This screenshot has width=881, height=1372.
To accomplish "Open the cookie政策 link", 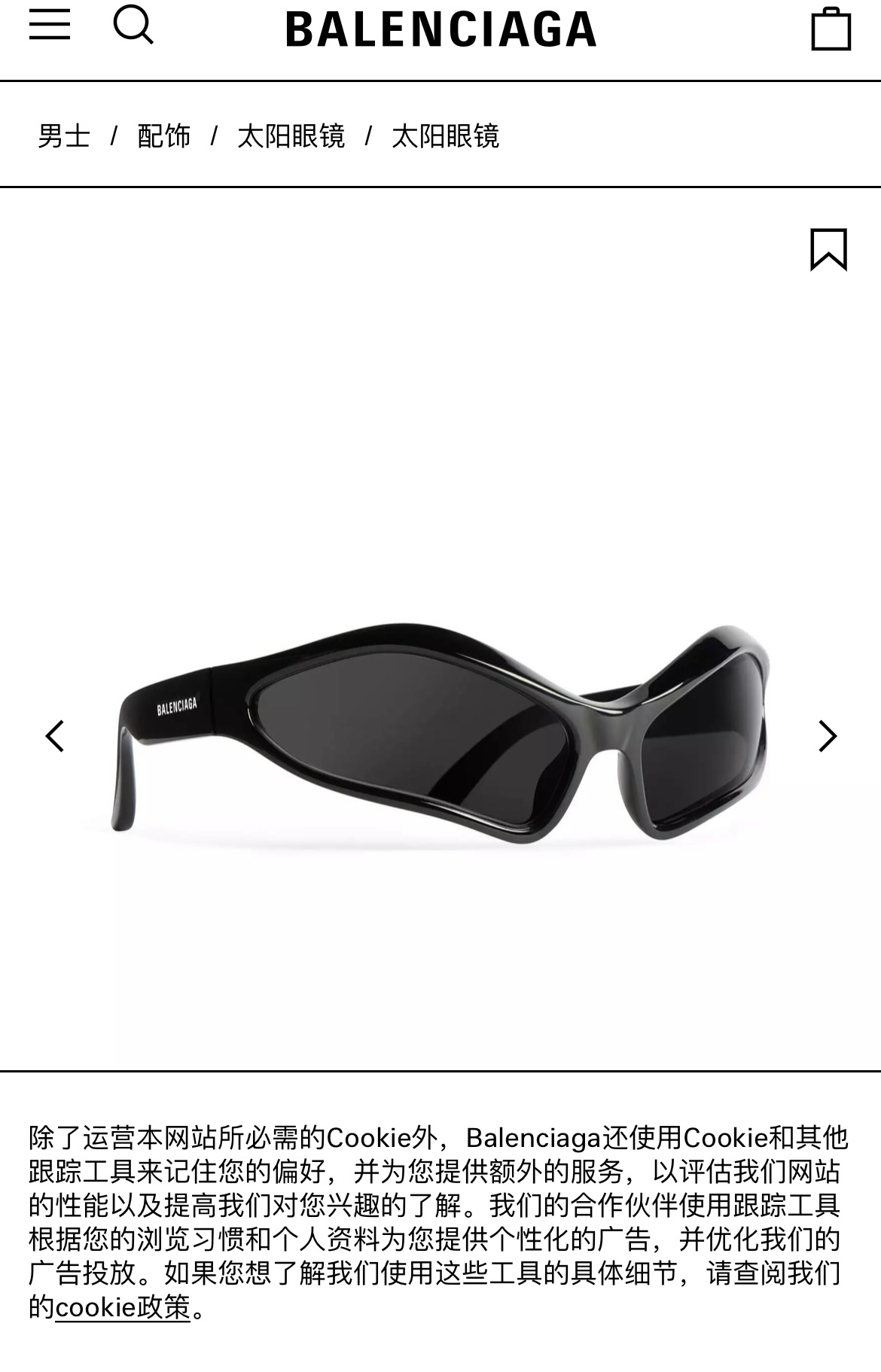I will (x=123, y=1307).
